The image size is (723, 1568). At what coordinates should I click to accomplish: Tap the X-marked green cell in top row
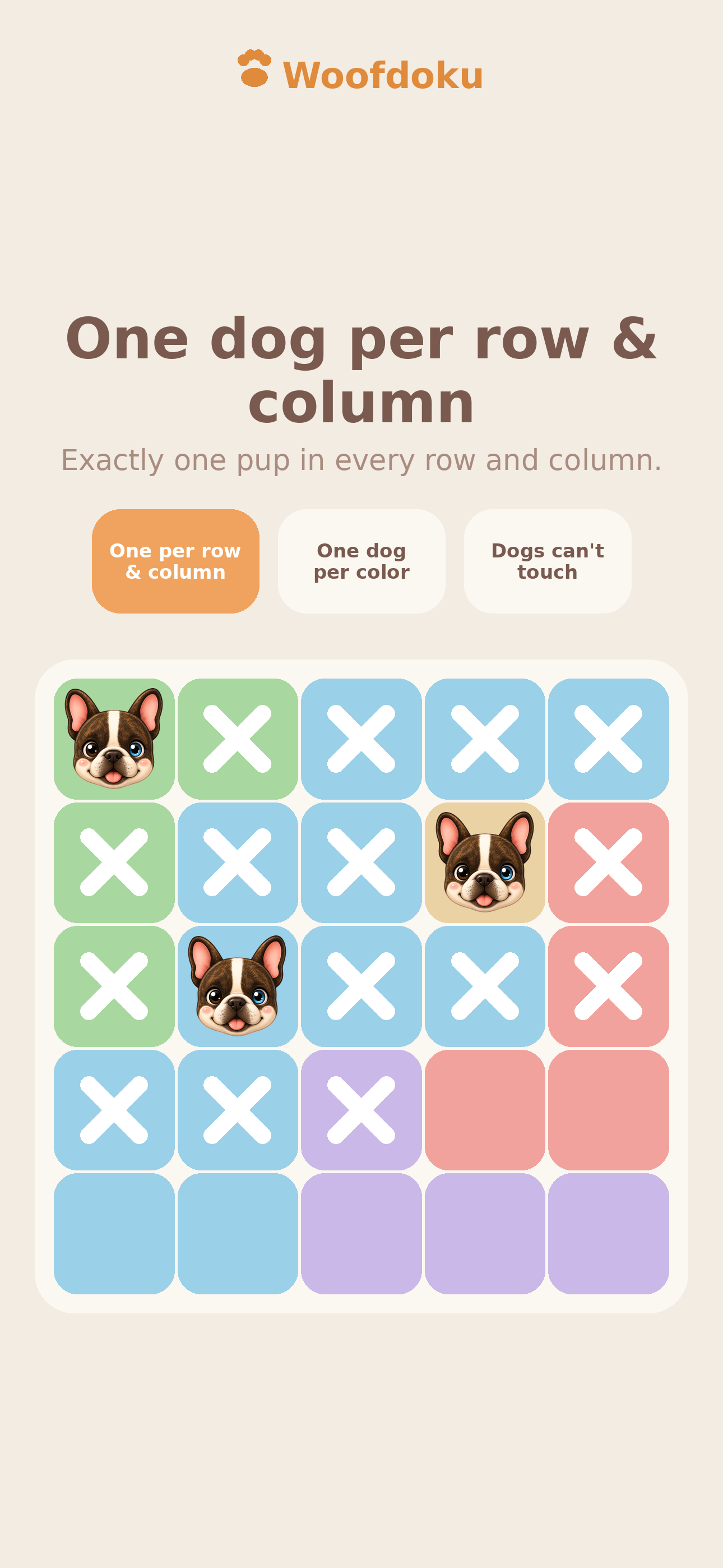pos(237,739)
